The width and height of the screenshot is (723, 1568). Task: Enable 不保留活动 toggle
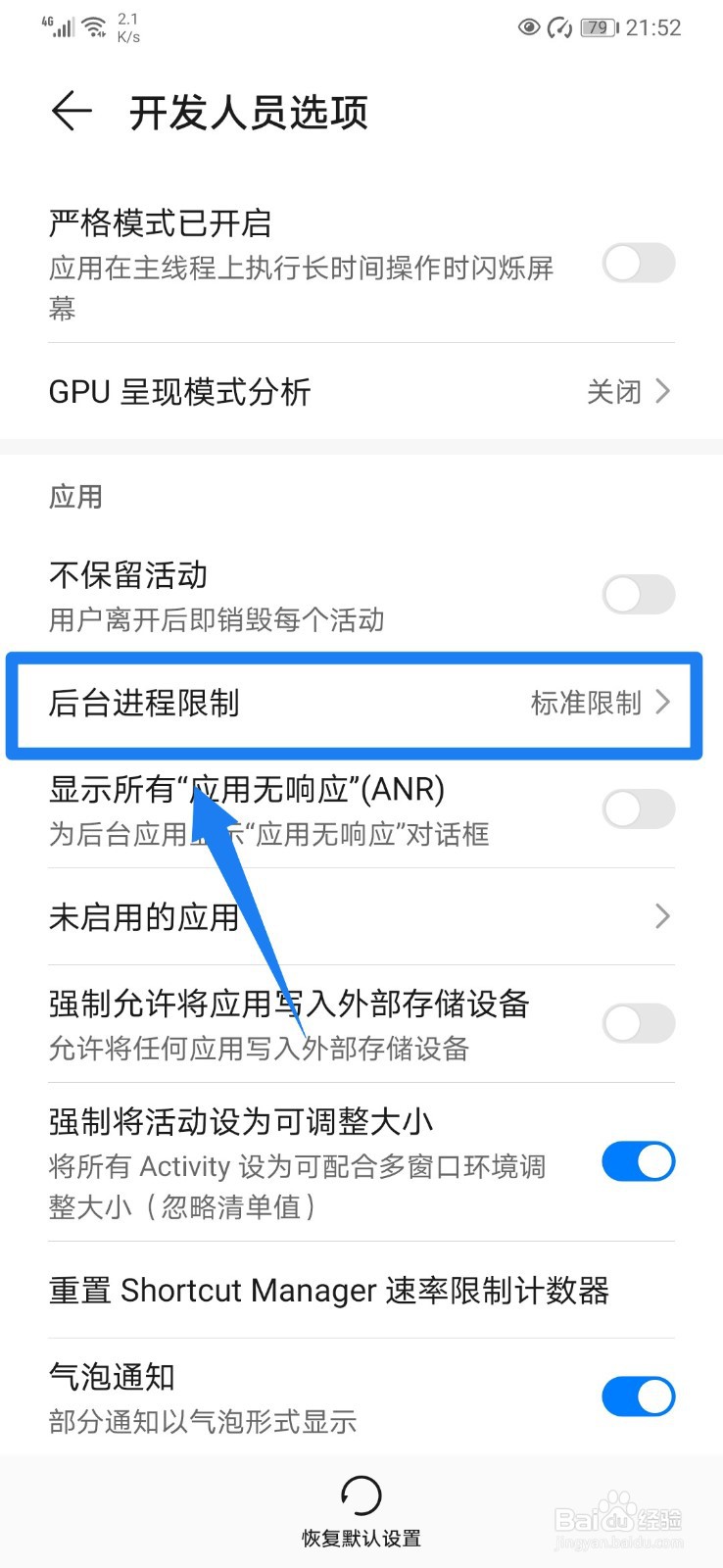coord(638,595)
